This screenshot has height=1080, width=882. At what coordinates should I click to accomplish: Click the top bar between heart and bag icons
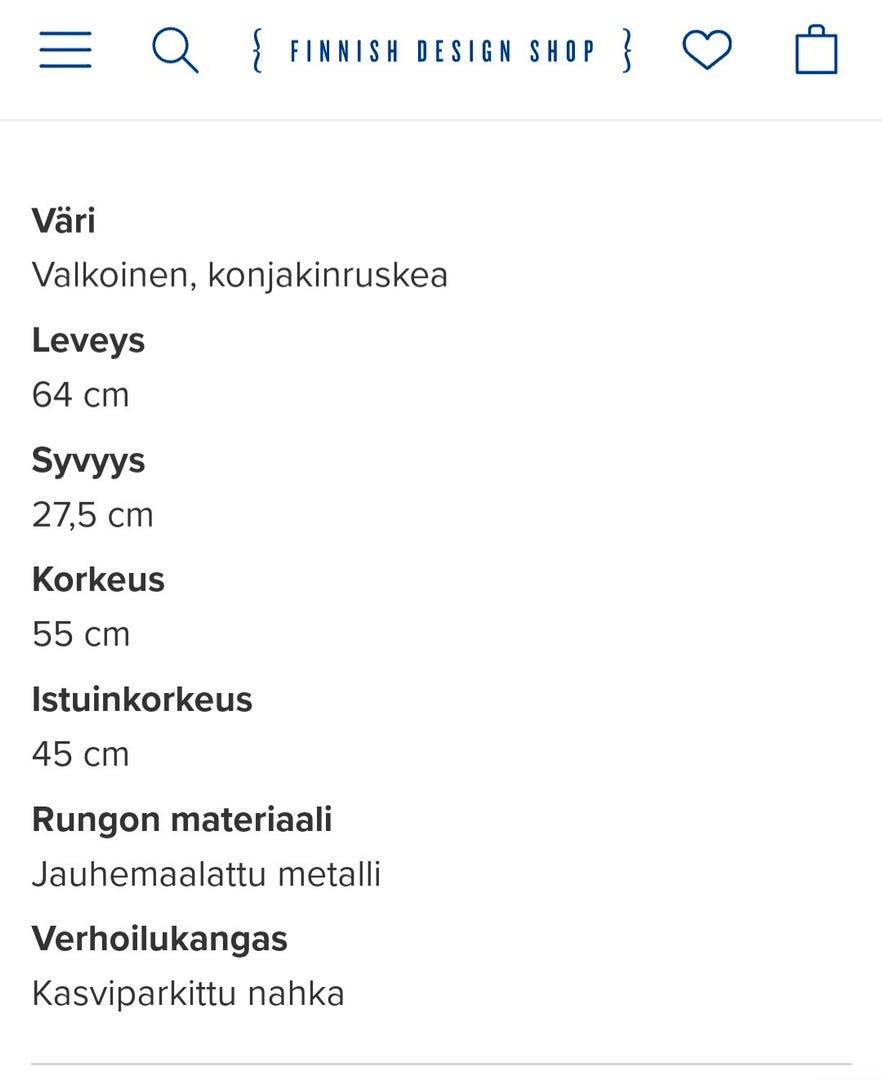[762, 49]
